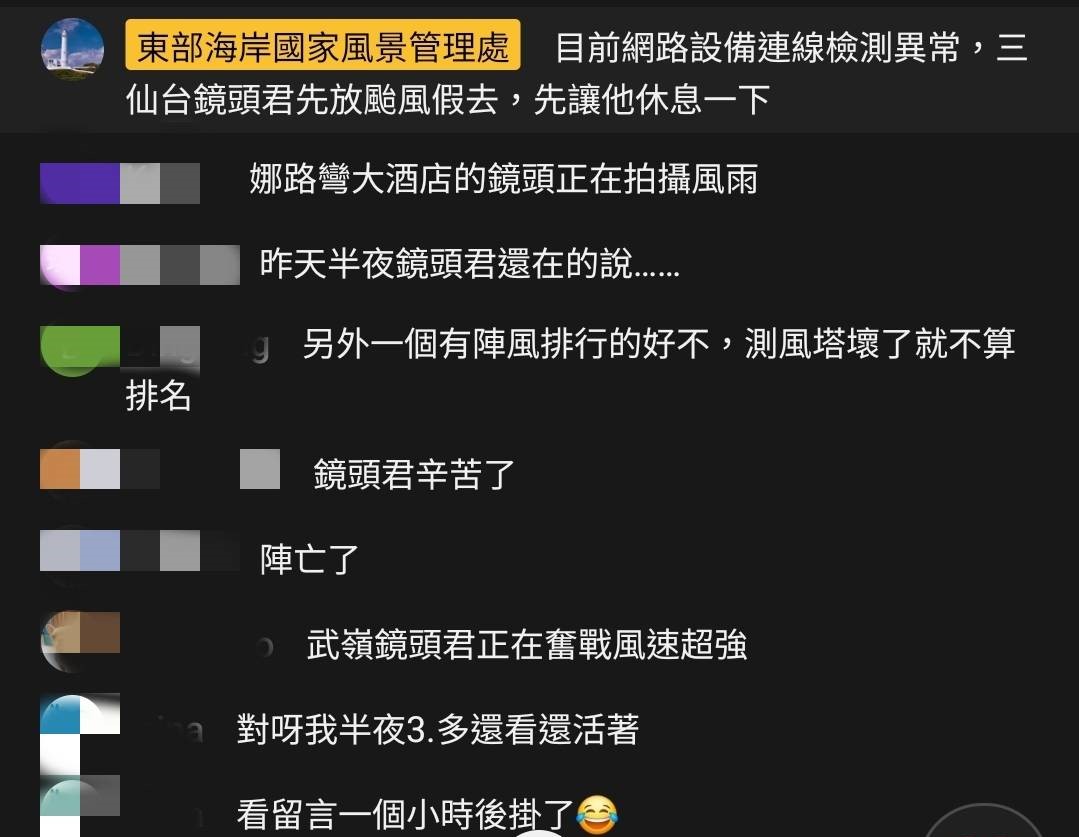Select the message 娜路彎大酒店的鏡頭正在拍攝風雨
Viewport: 1079px width, 837px height.
tap(503, 181)
